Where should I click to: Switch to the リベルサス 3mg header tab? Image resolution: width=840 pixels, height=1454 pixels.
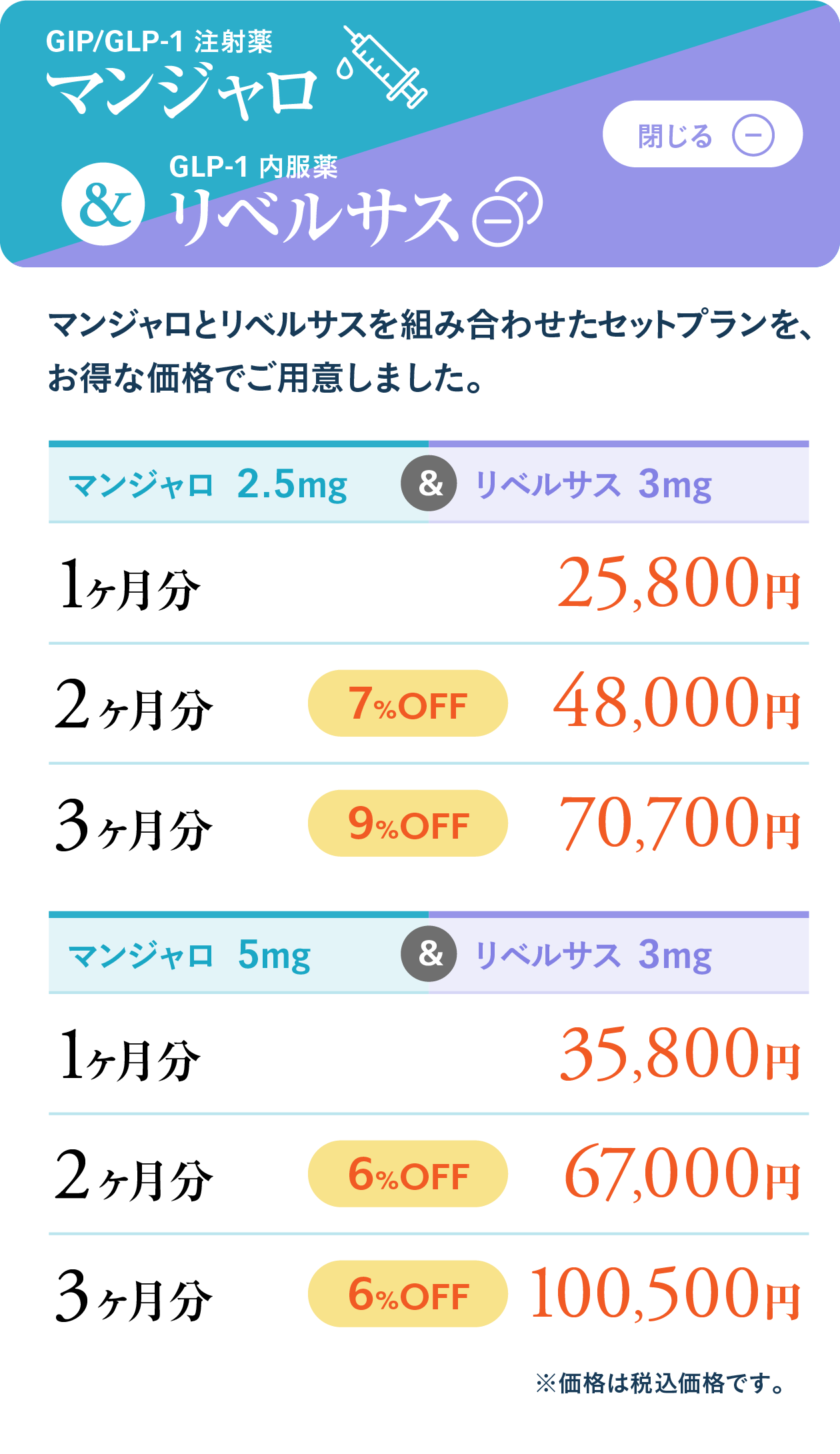(x=593, y=485)
